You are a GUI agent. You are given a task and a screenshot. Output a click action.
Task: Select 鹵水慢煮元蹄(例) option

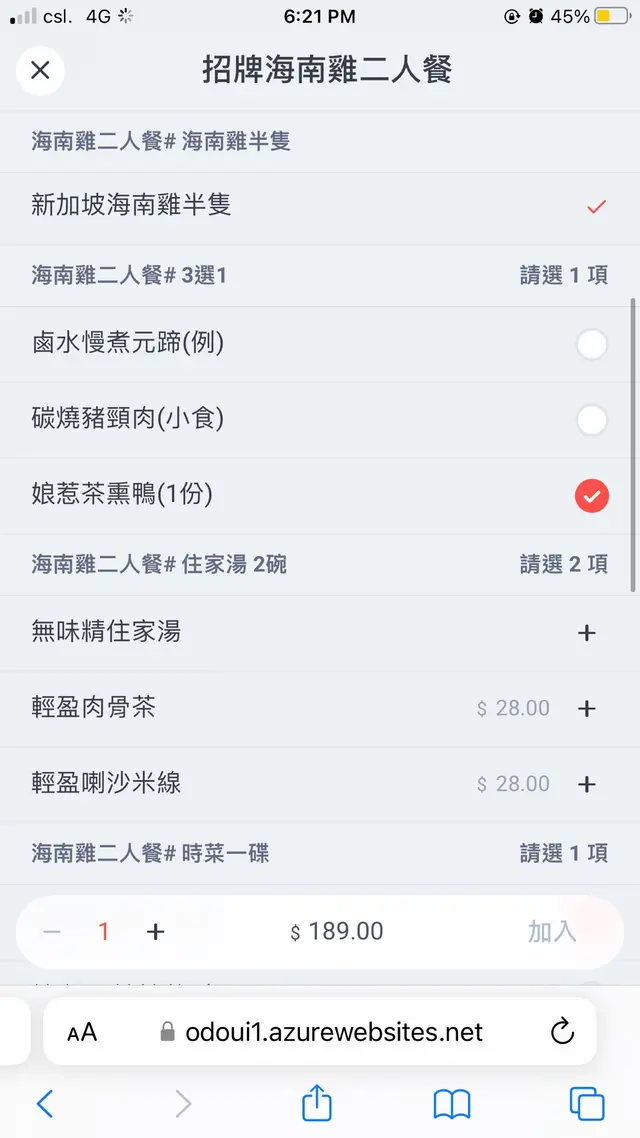(591, 345)
